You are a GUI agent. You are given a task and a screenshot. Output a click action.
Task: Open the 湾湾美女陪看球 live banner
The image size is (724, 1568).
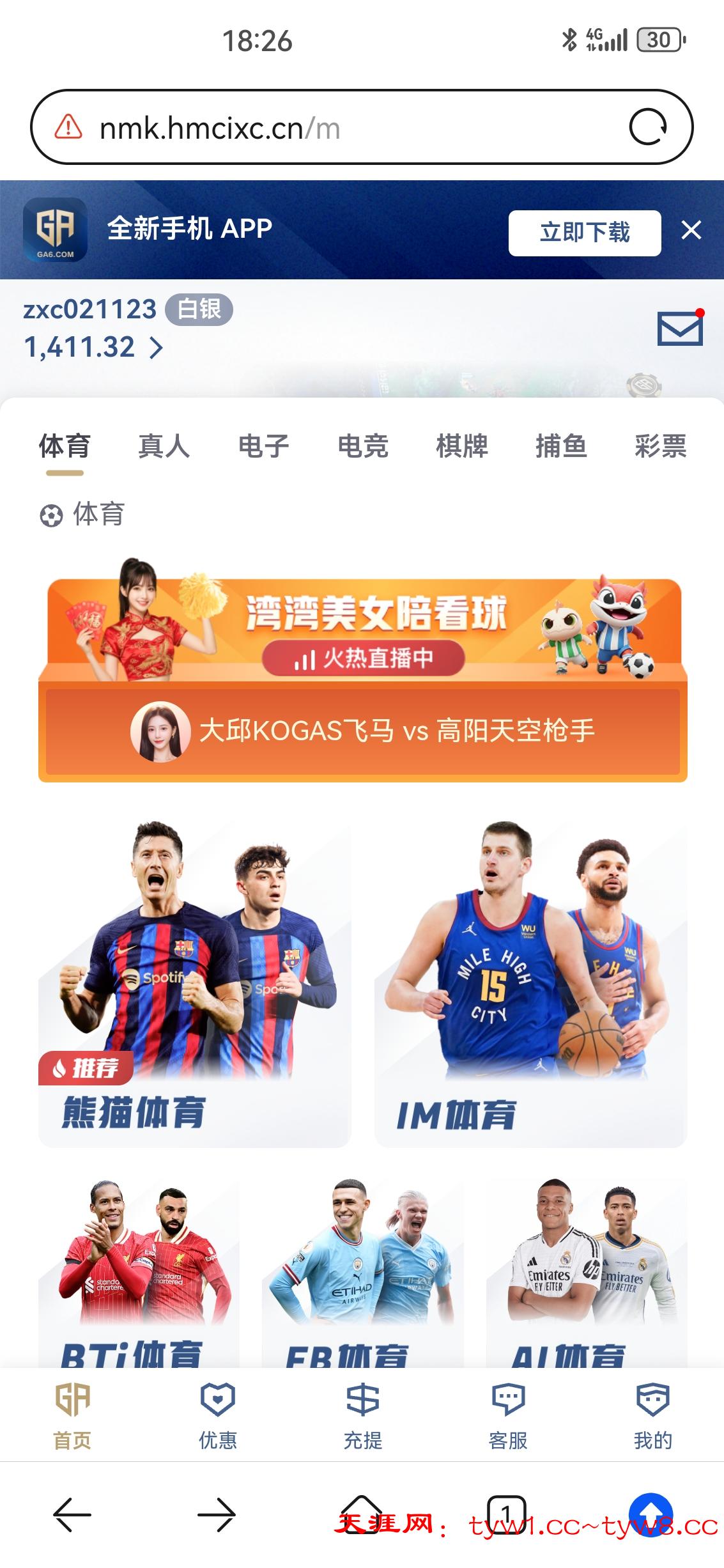[x=362, y=671]
